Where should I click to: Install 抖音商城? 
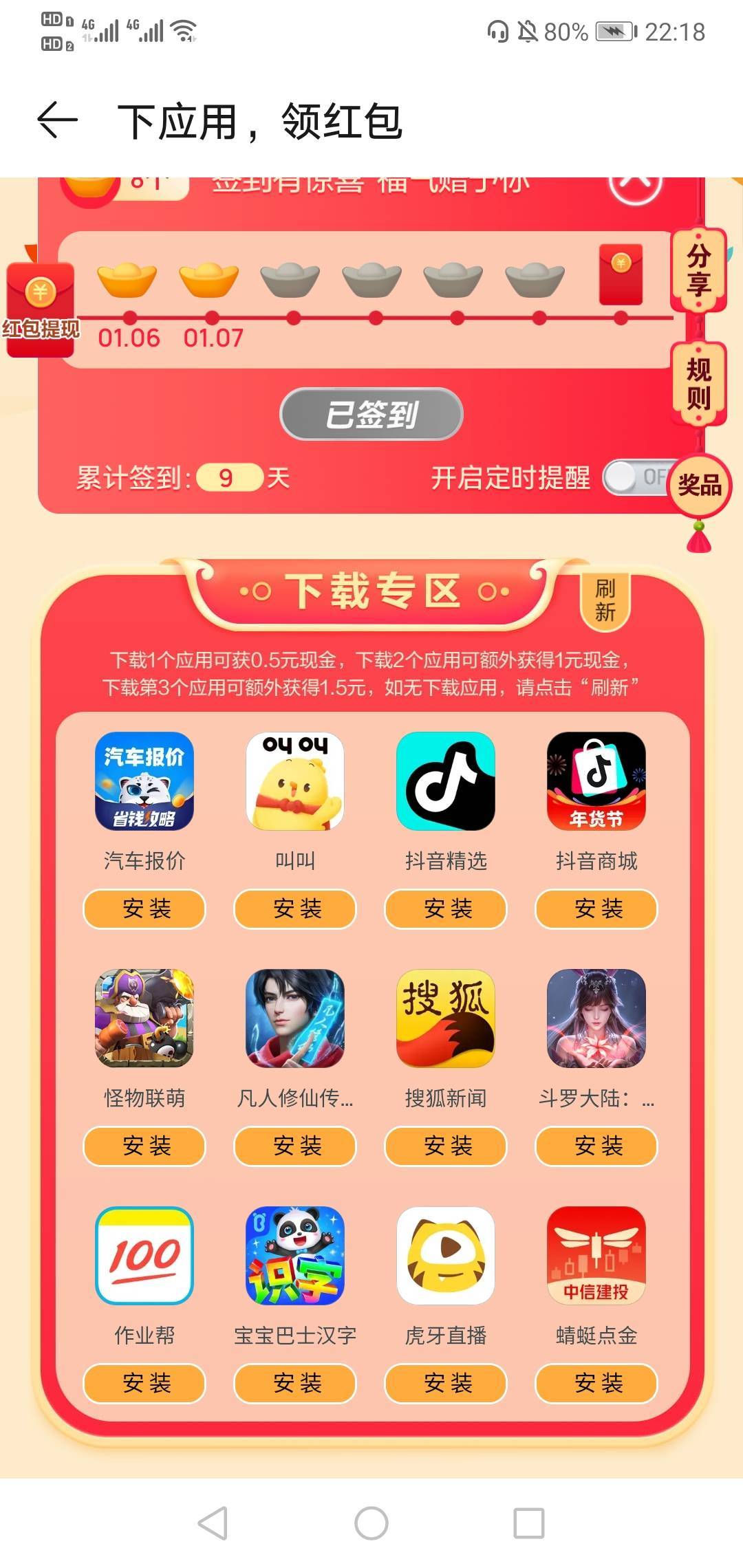596,908
